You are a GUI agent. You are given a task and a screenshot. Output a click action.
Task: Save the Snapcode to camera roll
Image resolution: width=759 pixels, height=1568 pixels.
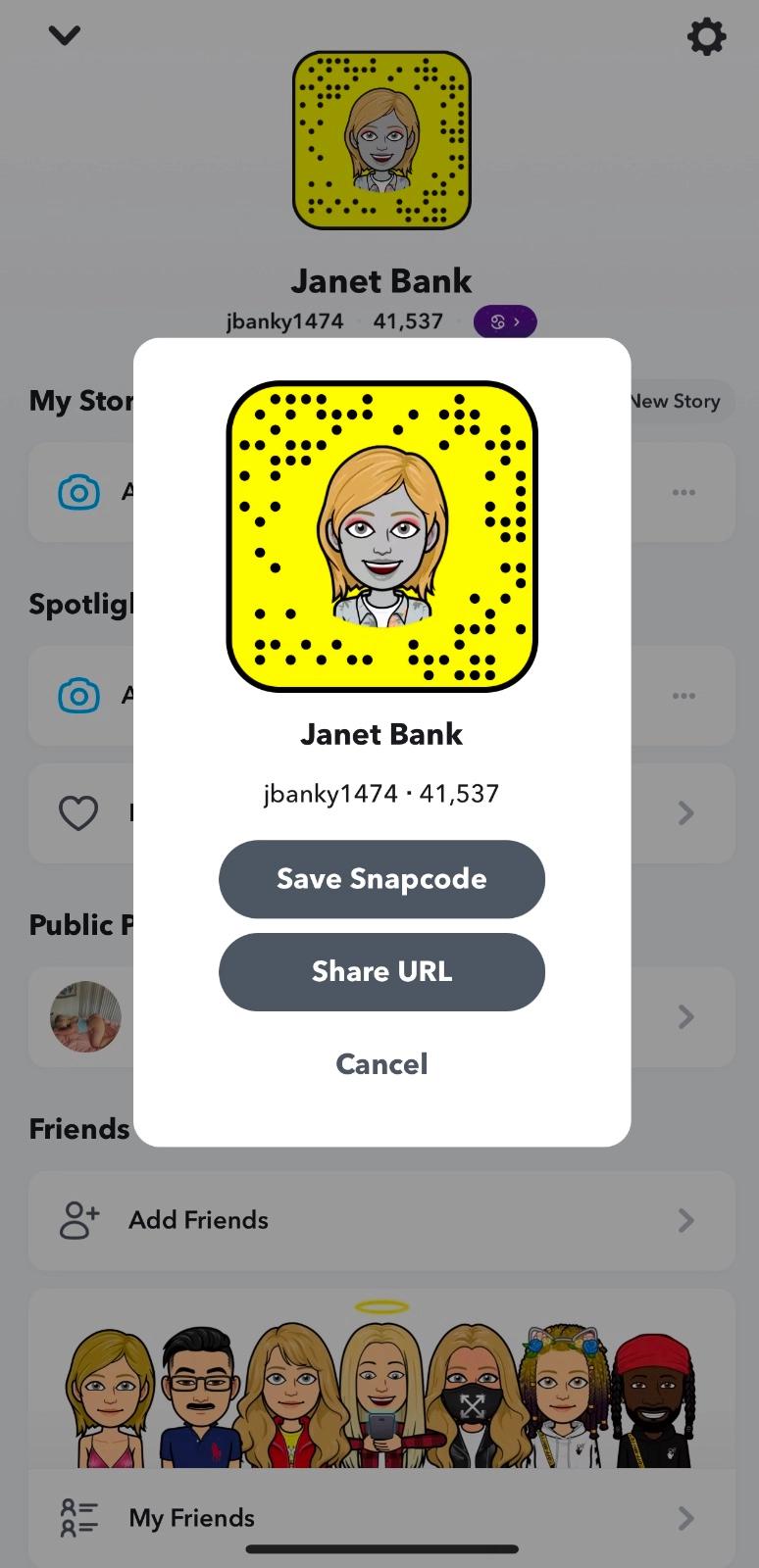(381, 879)
